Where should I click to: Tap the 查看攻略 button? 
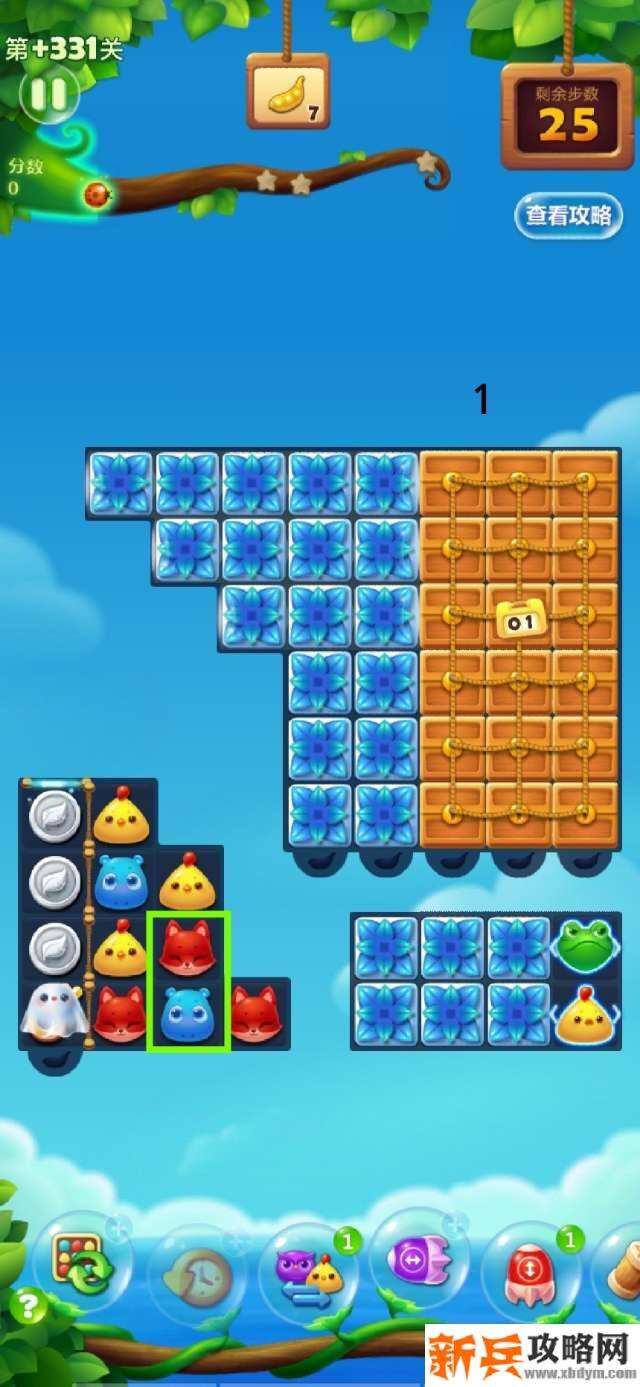point(568,216)
